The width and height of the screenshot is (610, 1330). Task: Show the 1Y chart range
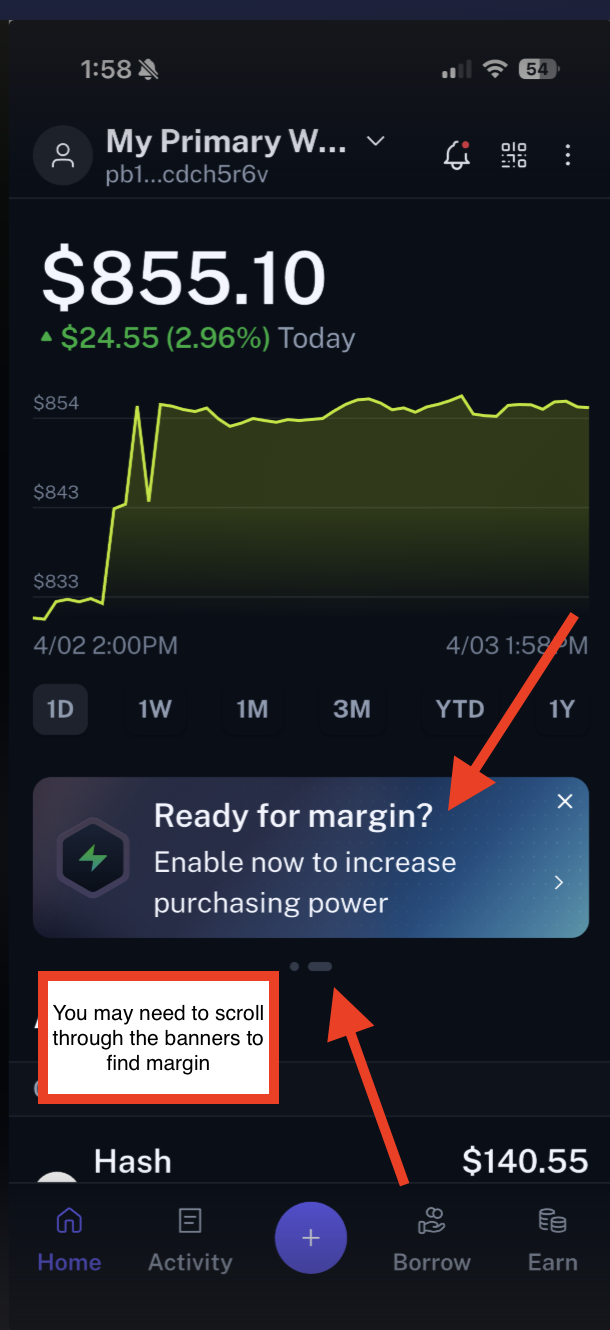(x=562, y=709)
